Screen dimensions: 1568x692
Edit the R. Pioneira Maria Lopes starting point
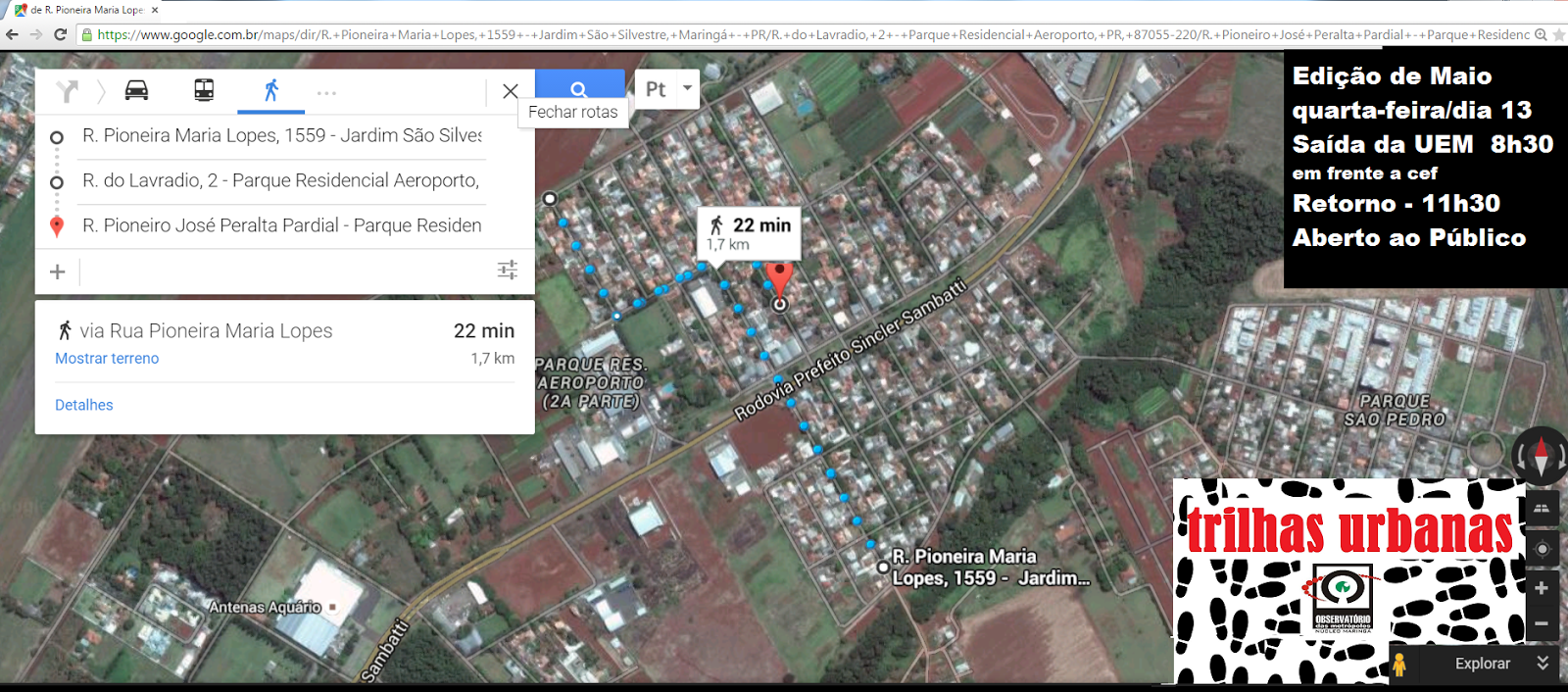click(281, 135)
